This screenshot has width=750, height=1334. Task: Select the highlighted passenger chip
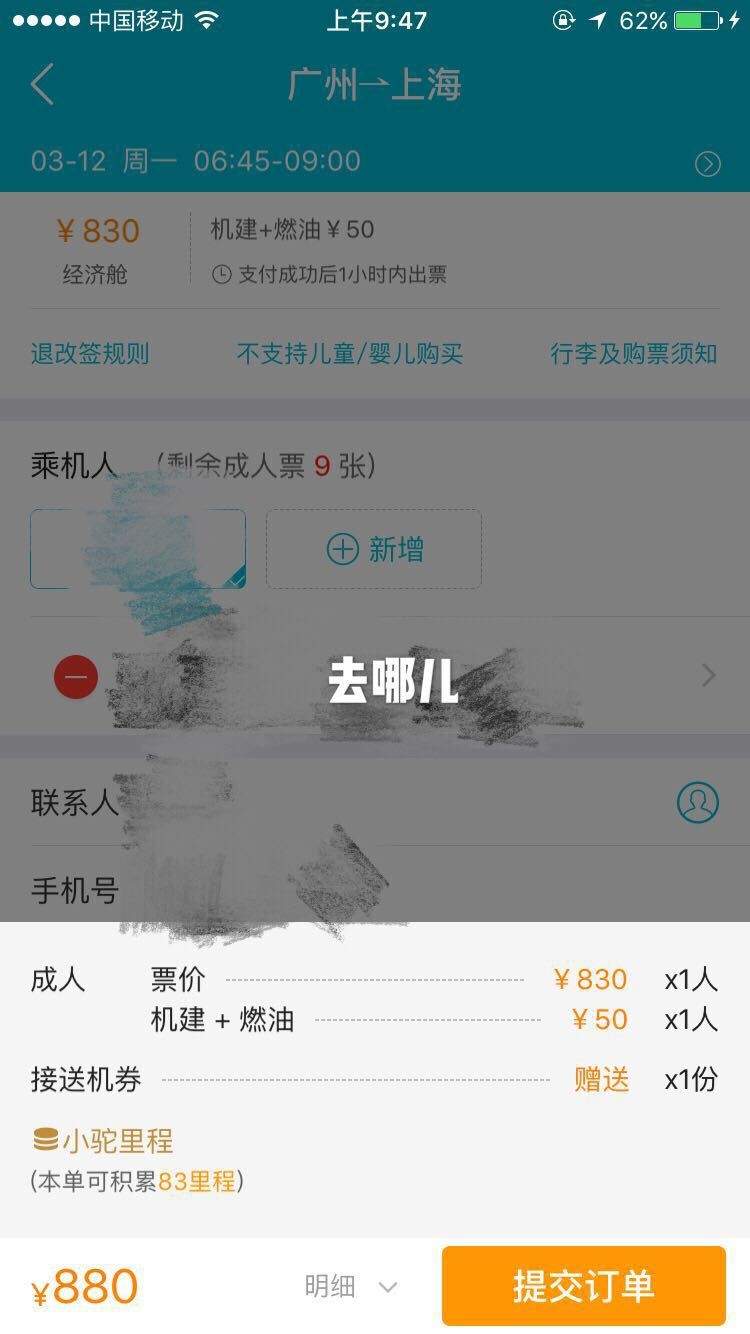click(x=138, y=549)
